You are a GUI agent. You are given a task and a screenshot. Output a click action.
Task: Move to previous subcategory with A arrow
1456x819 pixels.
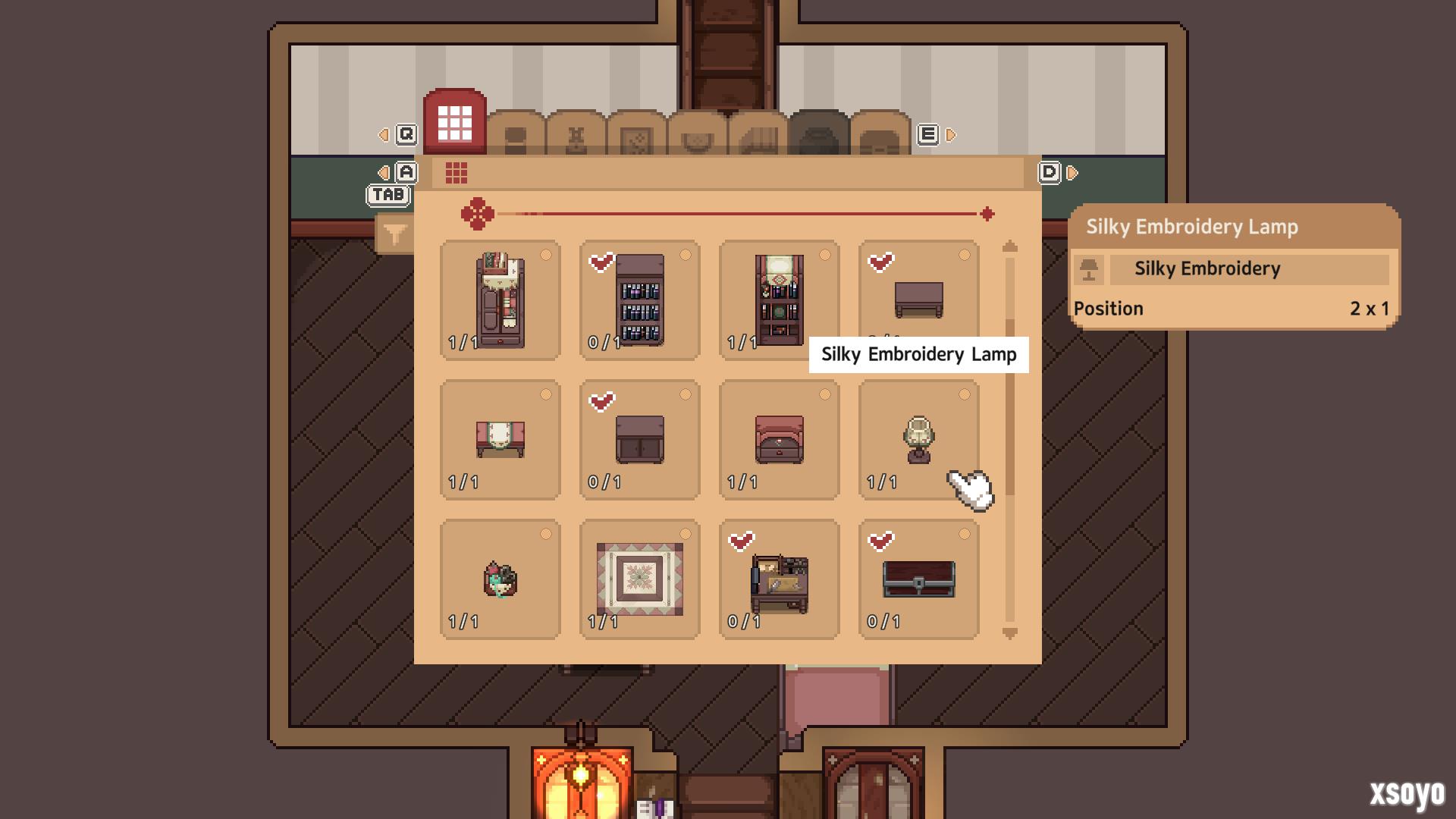[x=384, y=173]
